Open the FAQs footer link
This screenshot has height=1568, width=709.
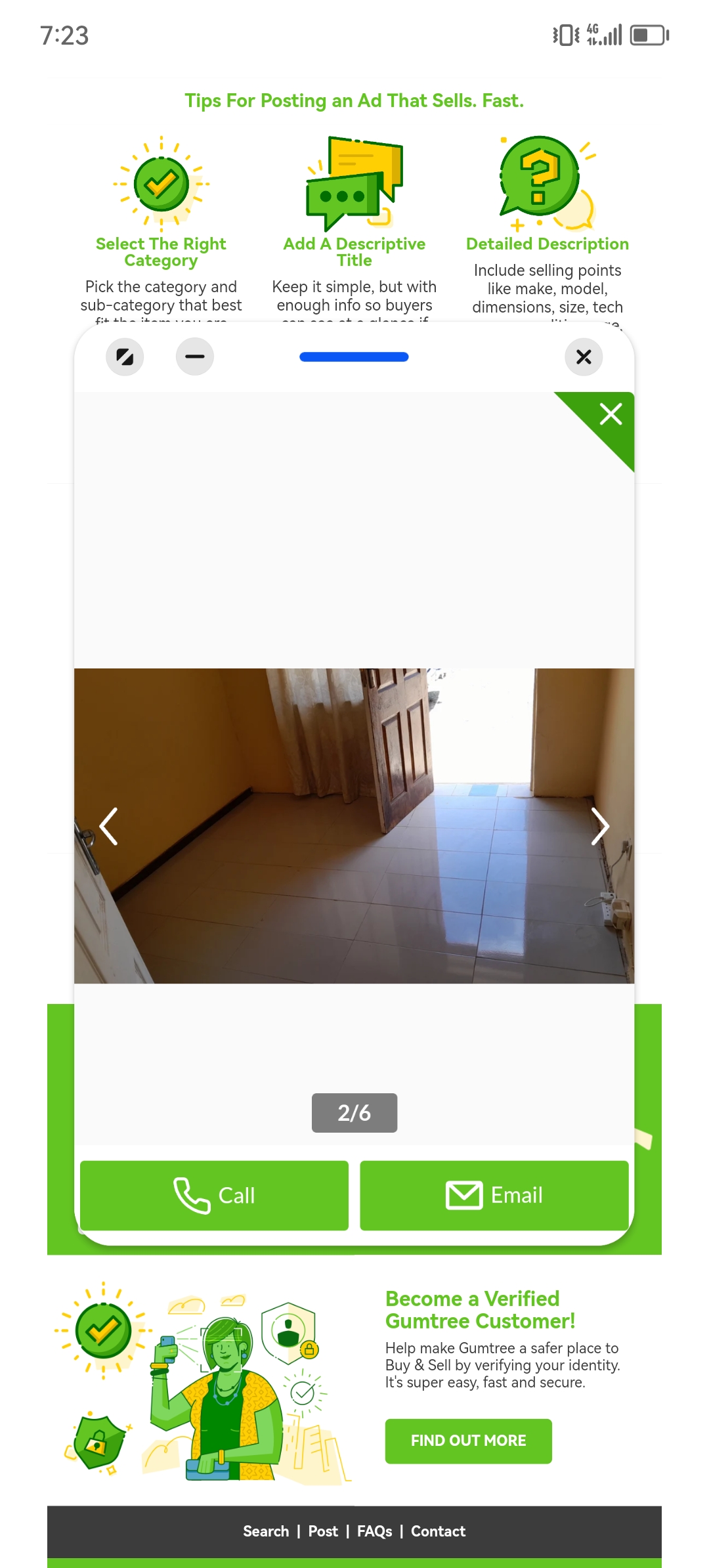pos(374,1531)
